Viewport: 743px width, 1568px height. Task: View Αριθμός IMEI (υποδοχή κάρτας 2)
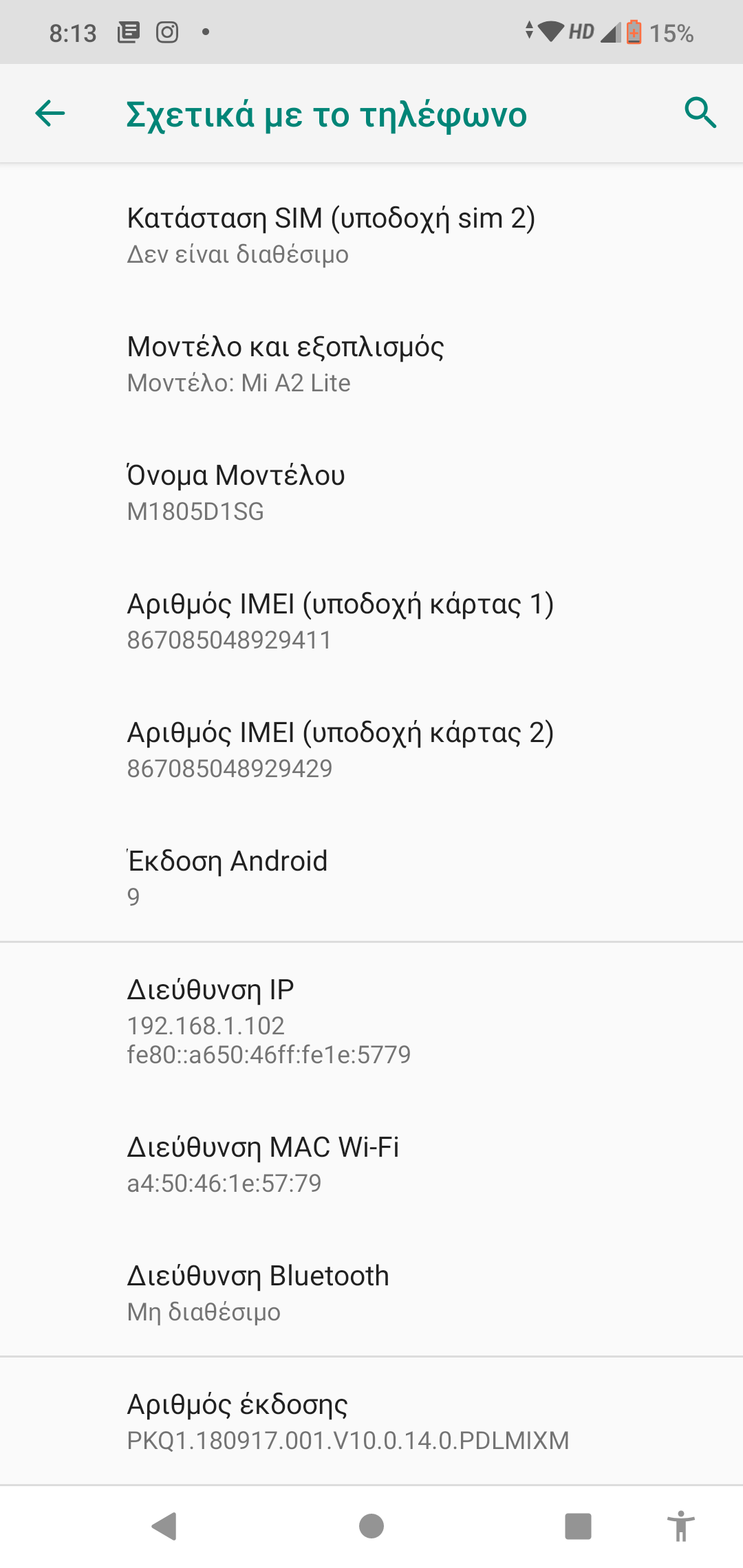pyautogui.click(x=371, y=750)
